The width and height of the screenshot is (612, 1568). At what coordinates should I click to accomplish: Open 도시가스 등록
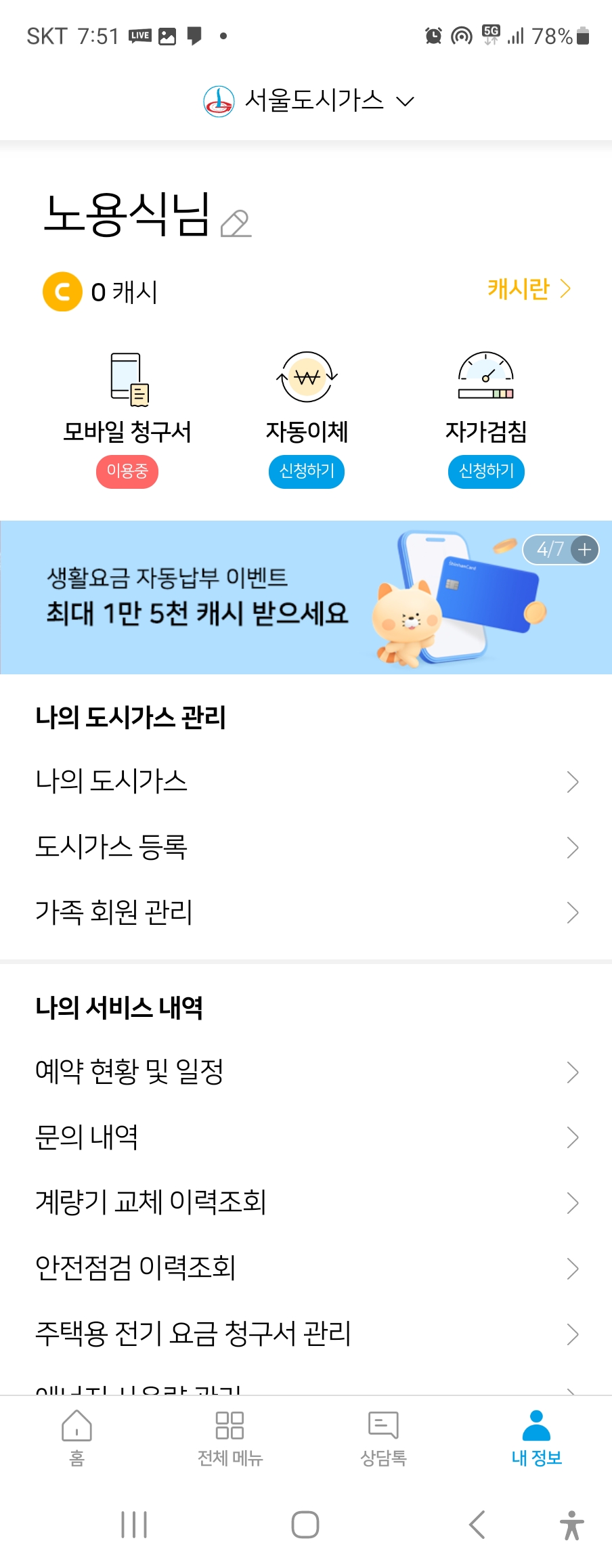tap(306, 847)
